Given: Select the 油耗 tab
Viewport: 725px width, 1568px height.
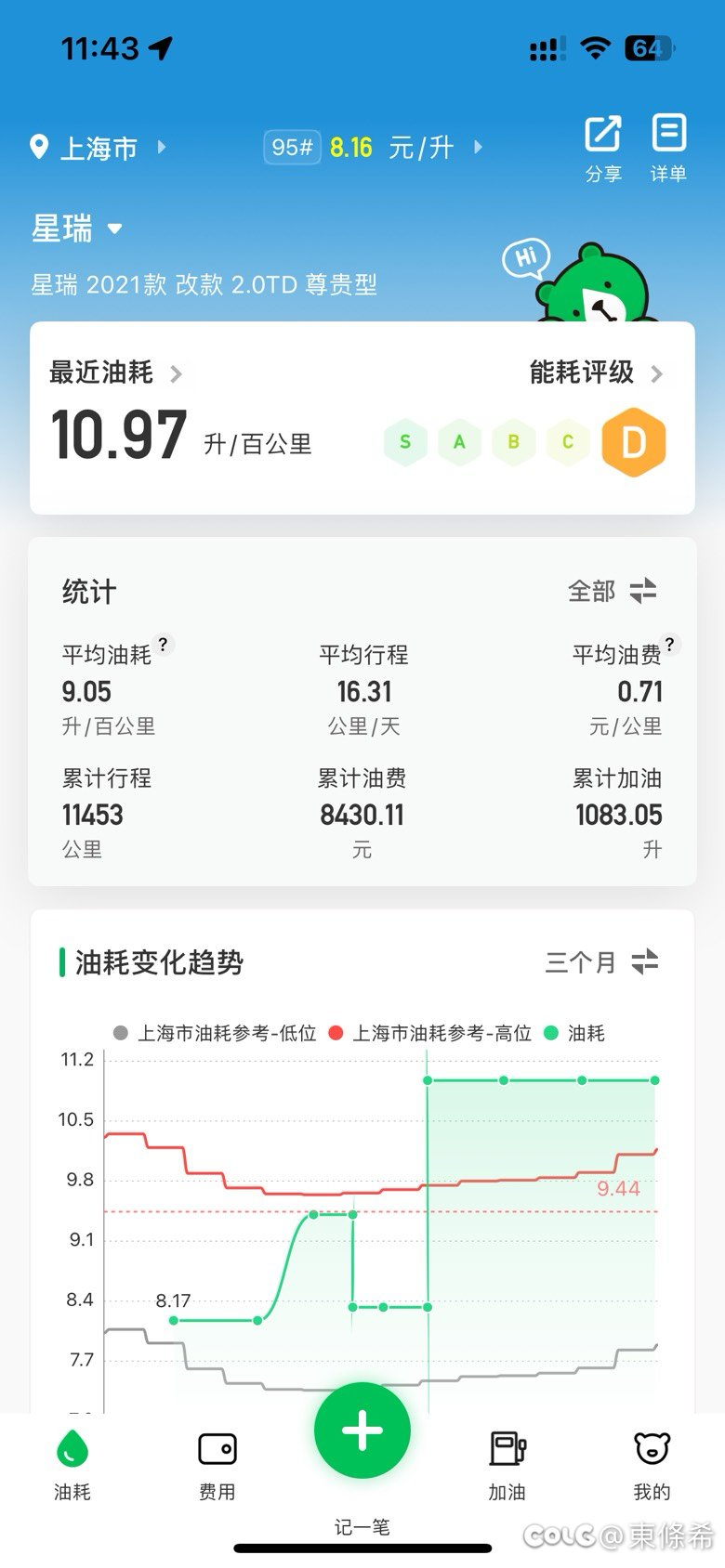Looking at the screenshot, I should click(72, 1464).
